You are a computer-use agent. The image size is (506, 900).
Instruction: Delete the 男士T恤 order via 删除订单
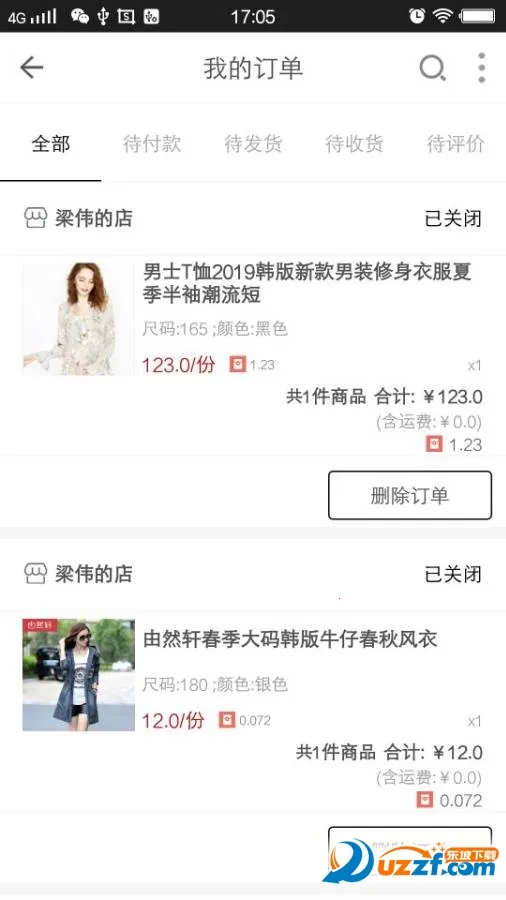(x=410, y=495)
